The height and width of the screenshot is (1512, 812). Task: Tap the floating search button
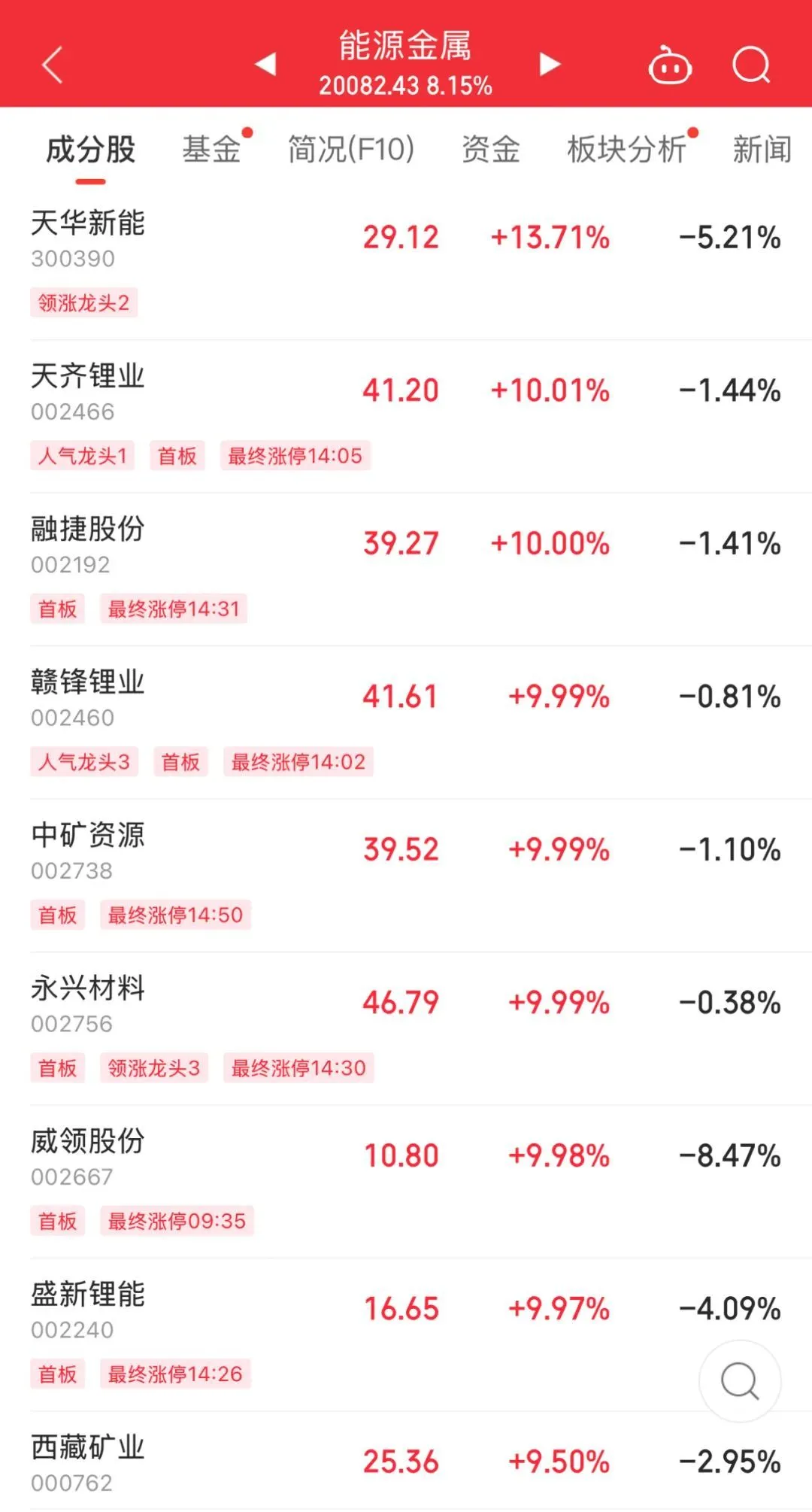(x=740, y=1381)
